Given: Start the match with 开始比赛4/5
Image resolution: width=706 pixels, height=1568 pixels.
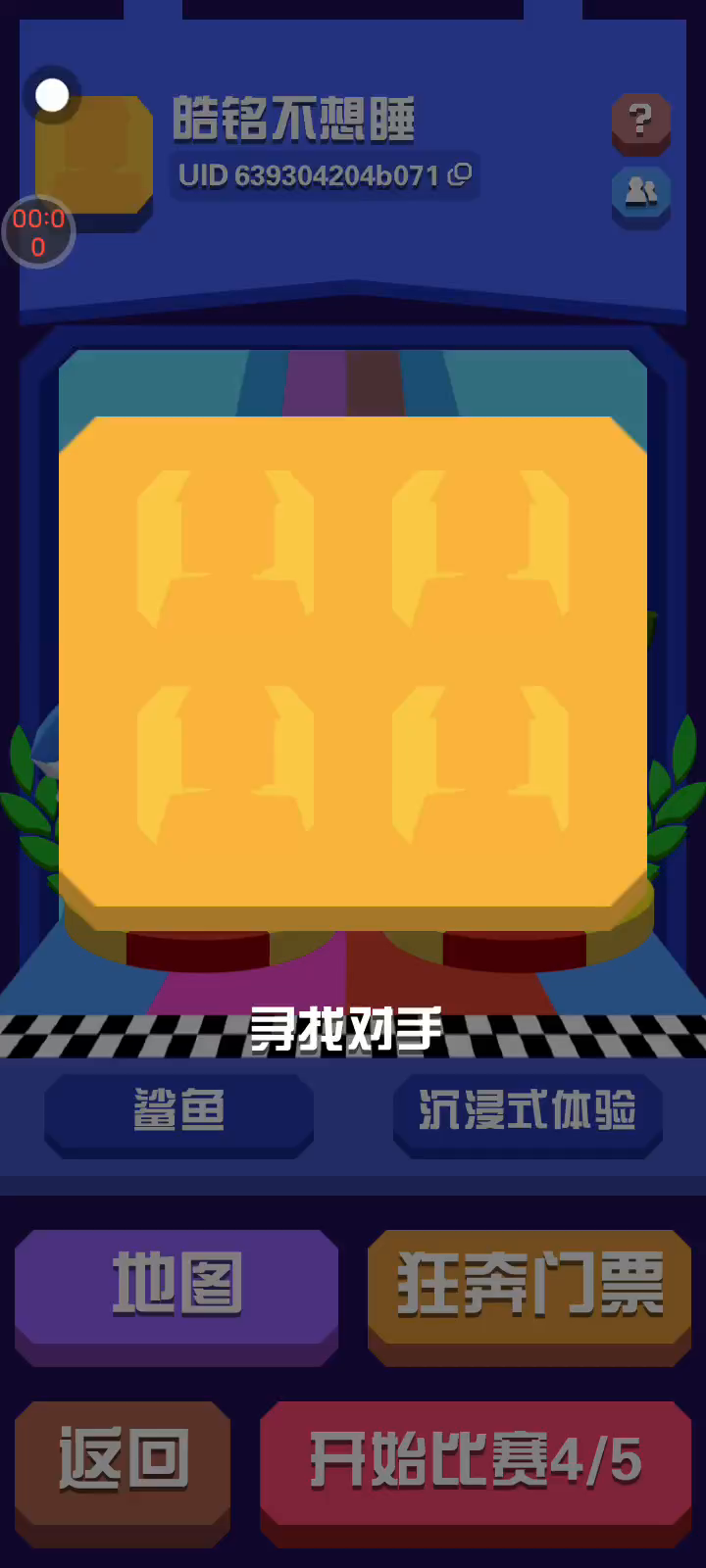Looking at the screenshot, I should pyautogui.click(x=476, y=1462).
